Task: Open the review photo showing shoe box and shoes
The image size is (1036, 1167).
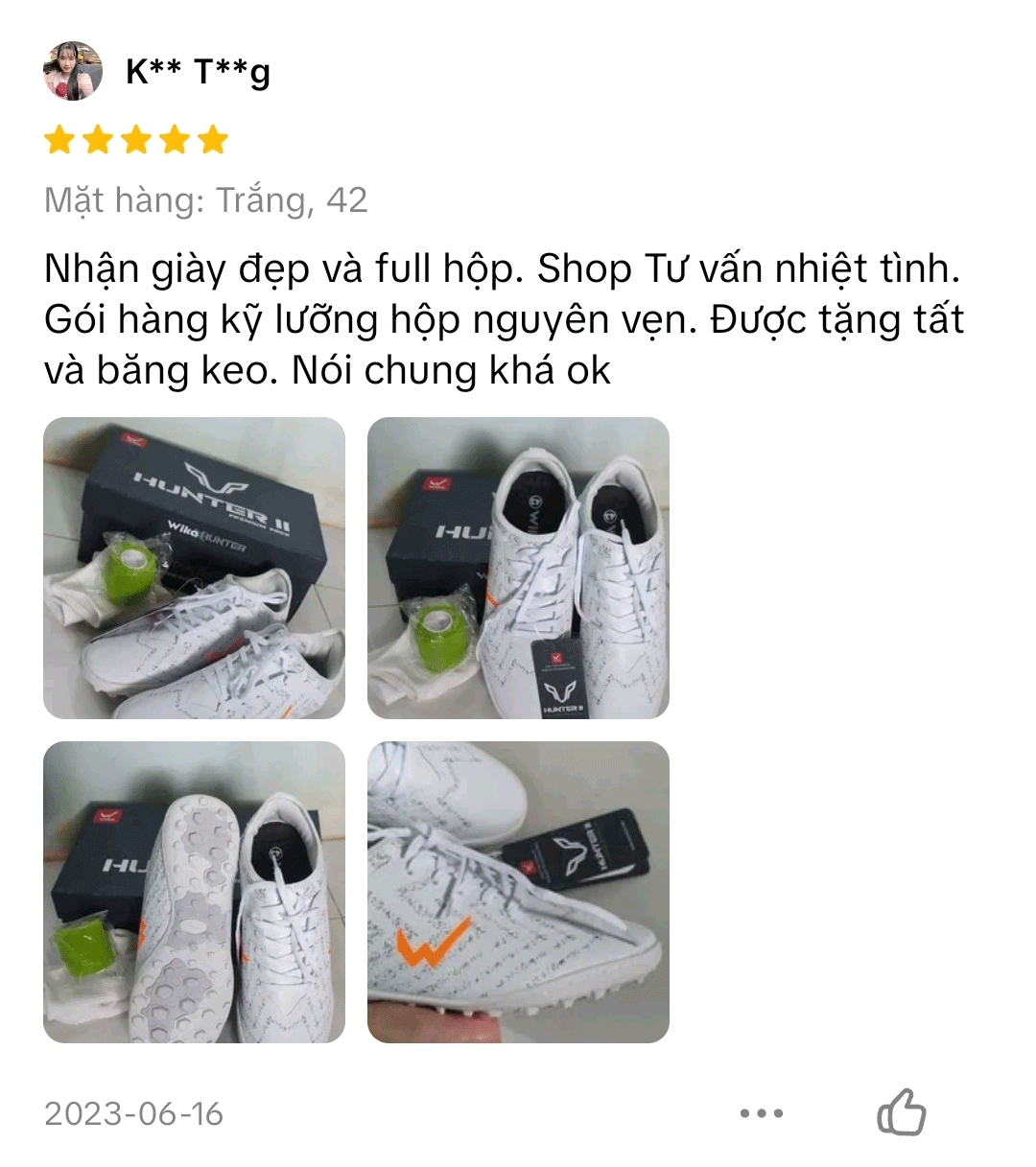Action: click(x=194, y=568)
